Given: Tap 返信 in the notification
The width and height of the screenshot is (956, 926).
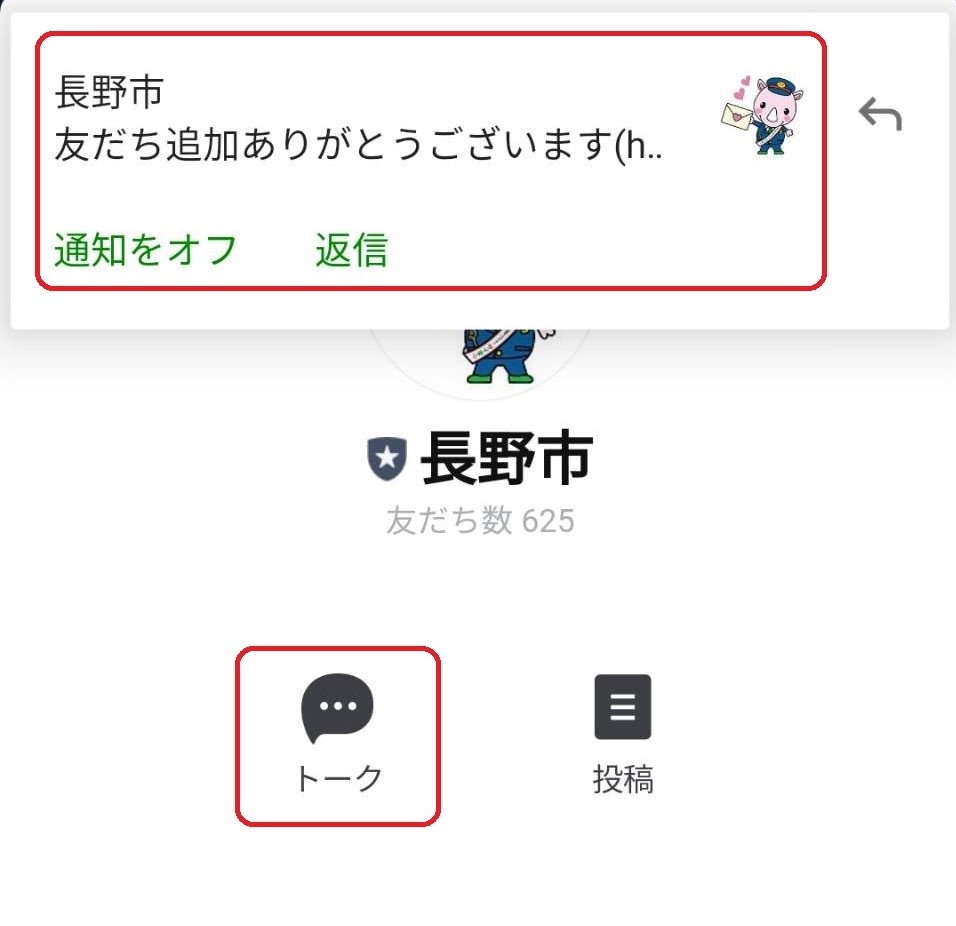Looking at the screenshot, I should click(x=351, y=250).
